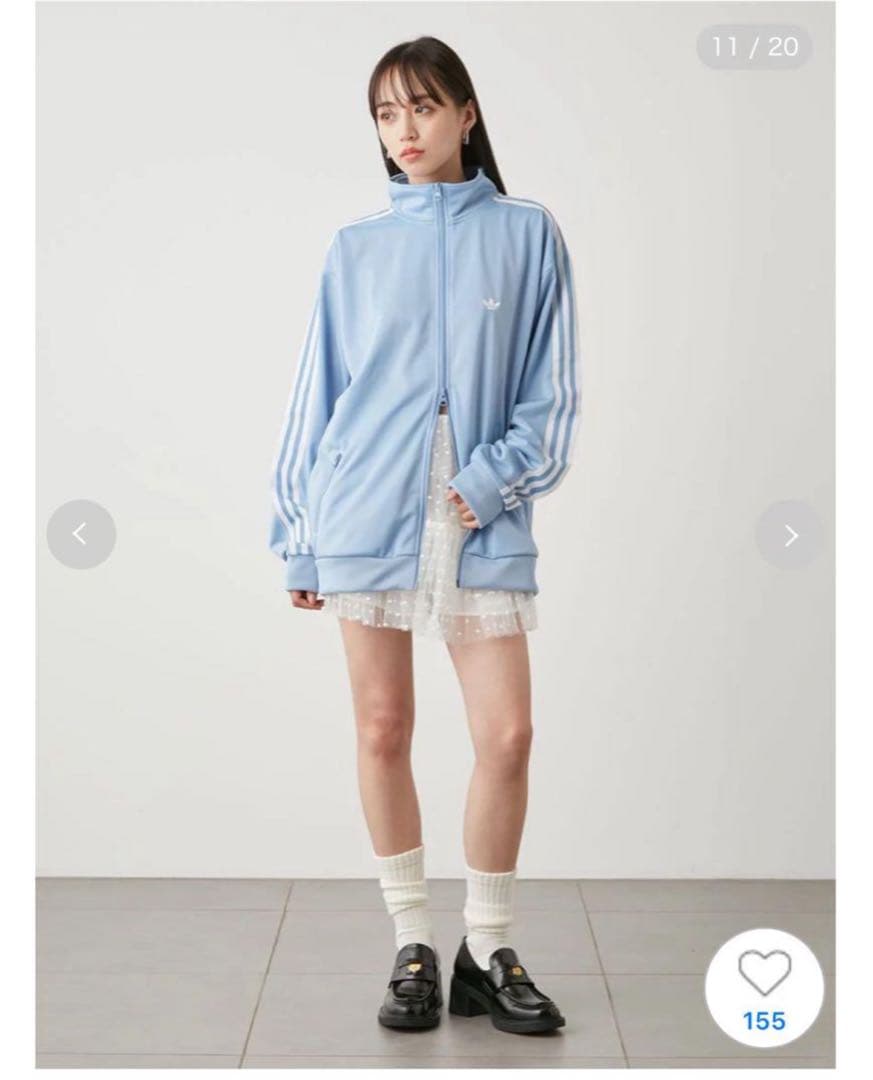
Task: Open the previous image via the back chevron
Action: [83, 532]
